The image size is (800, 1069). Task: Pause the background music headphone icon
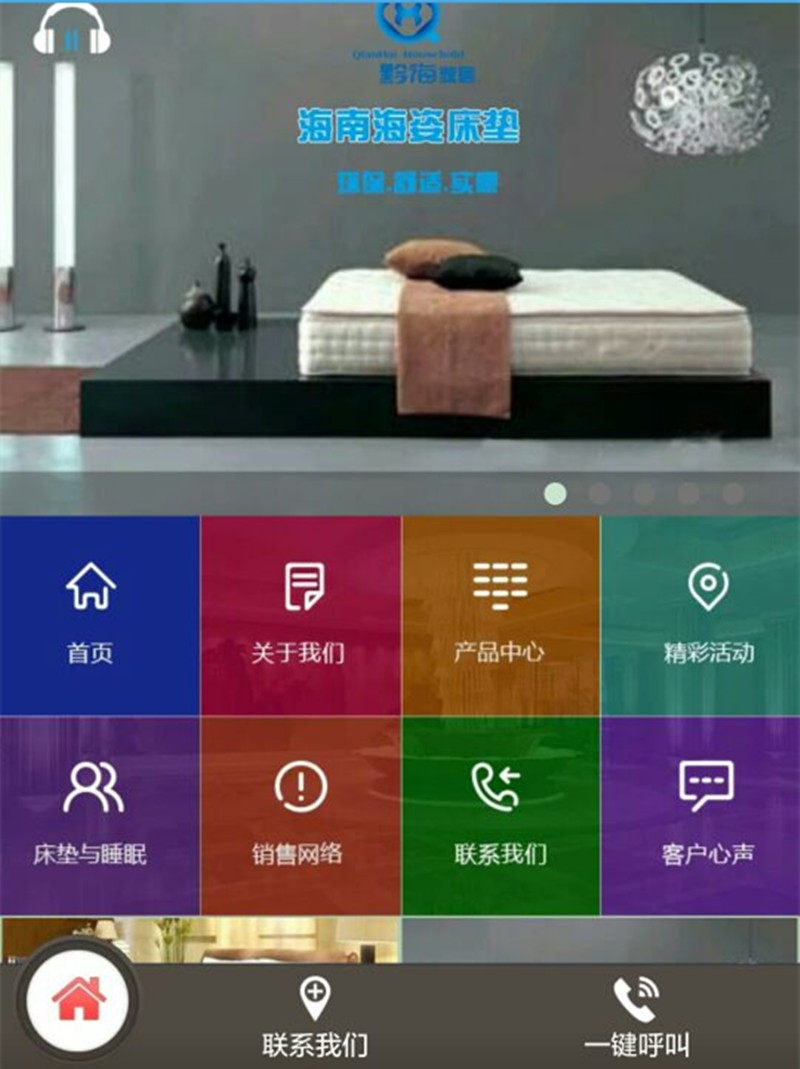[71, 33]
